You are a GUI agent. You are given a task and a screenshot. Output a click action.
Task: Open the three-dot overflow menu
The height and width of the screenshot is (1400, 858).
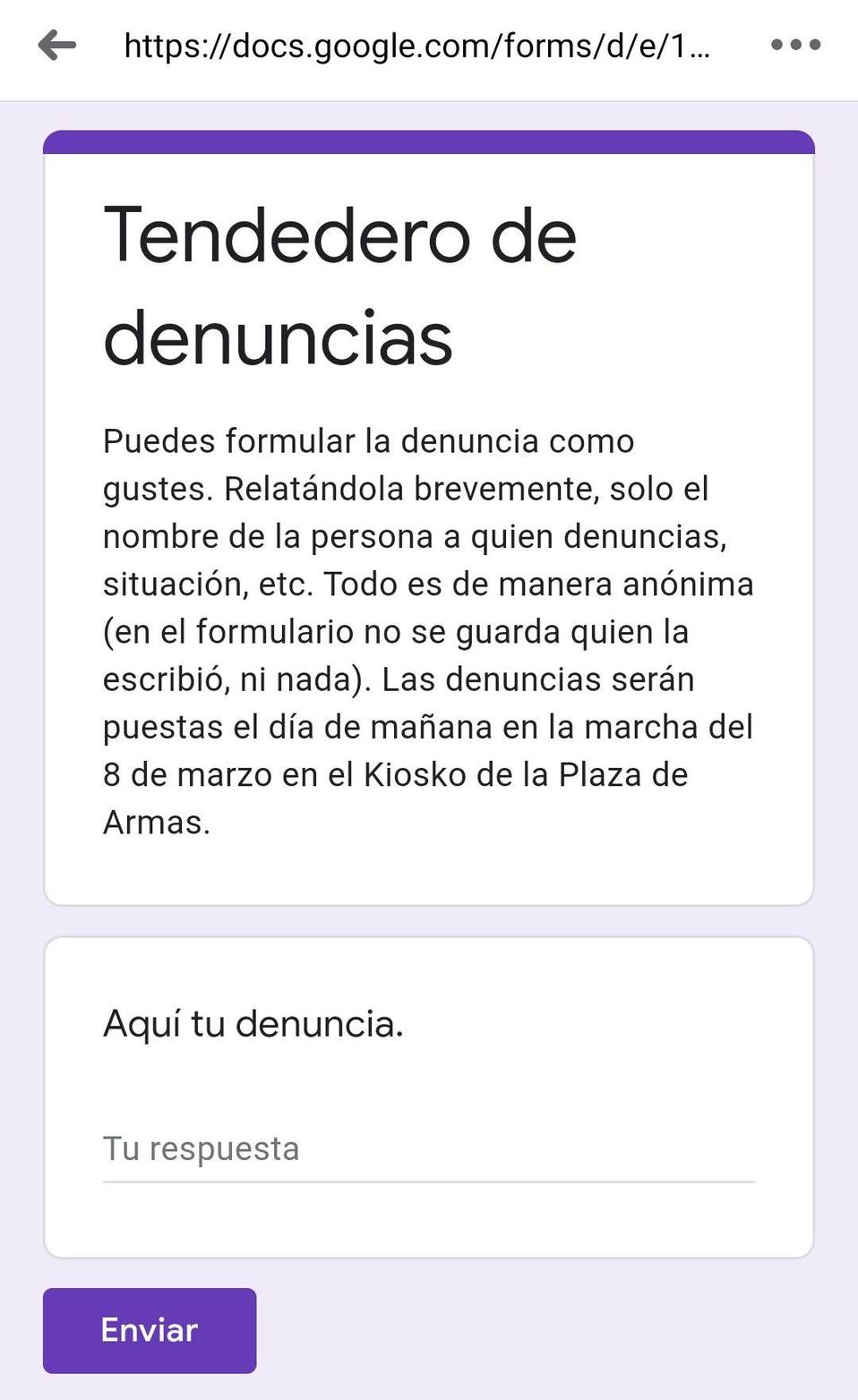(x=795, y=45)
